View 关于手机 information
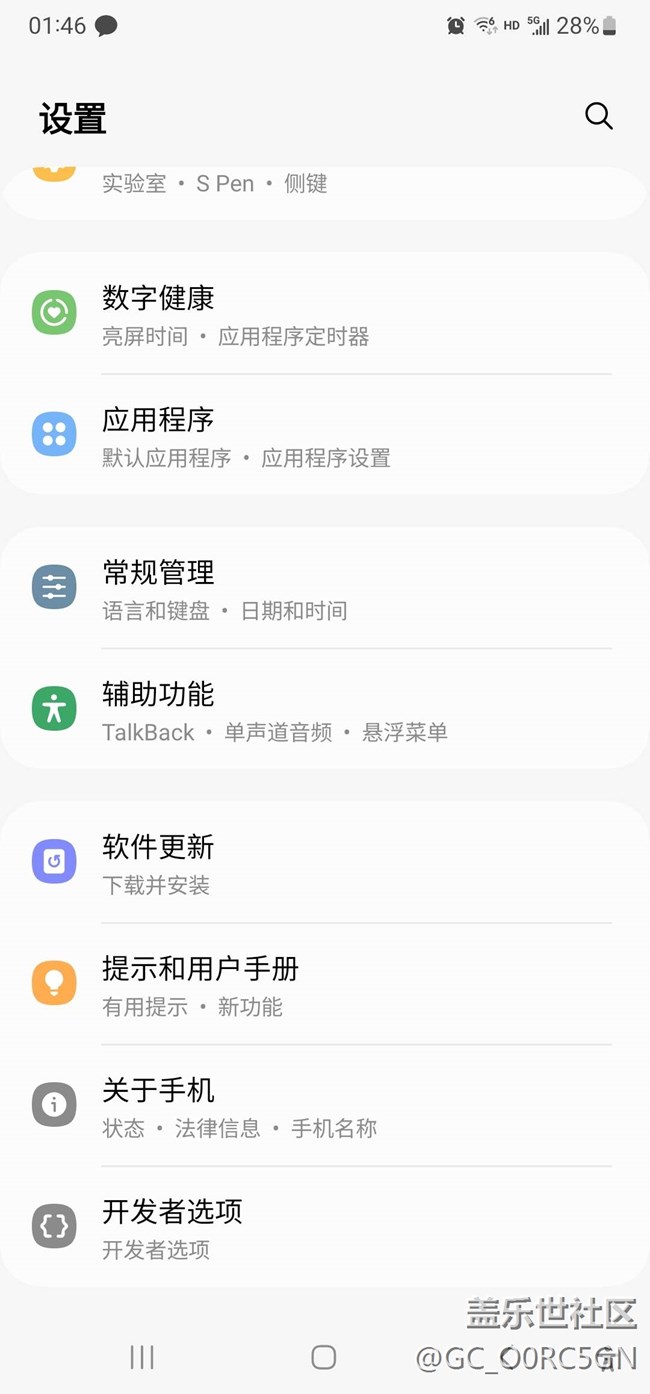Screen dimensions: 650x1394 point(324,1106)
